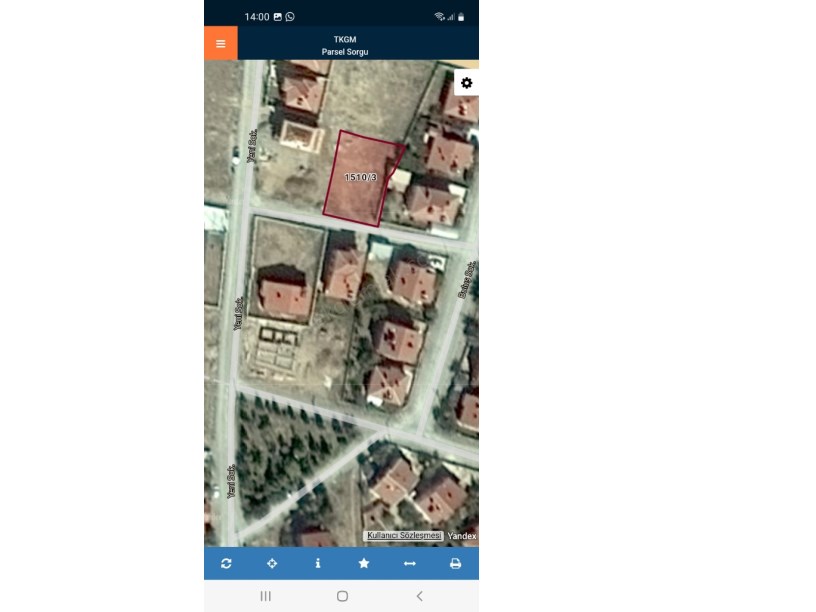816x612 pixels.
Task: Center map on my location
Action: coord(272,563)
